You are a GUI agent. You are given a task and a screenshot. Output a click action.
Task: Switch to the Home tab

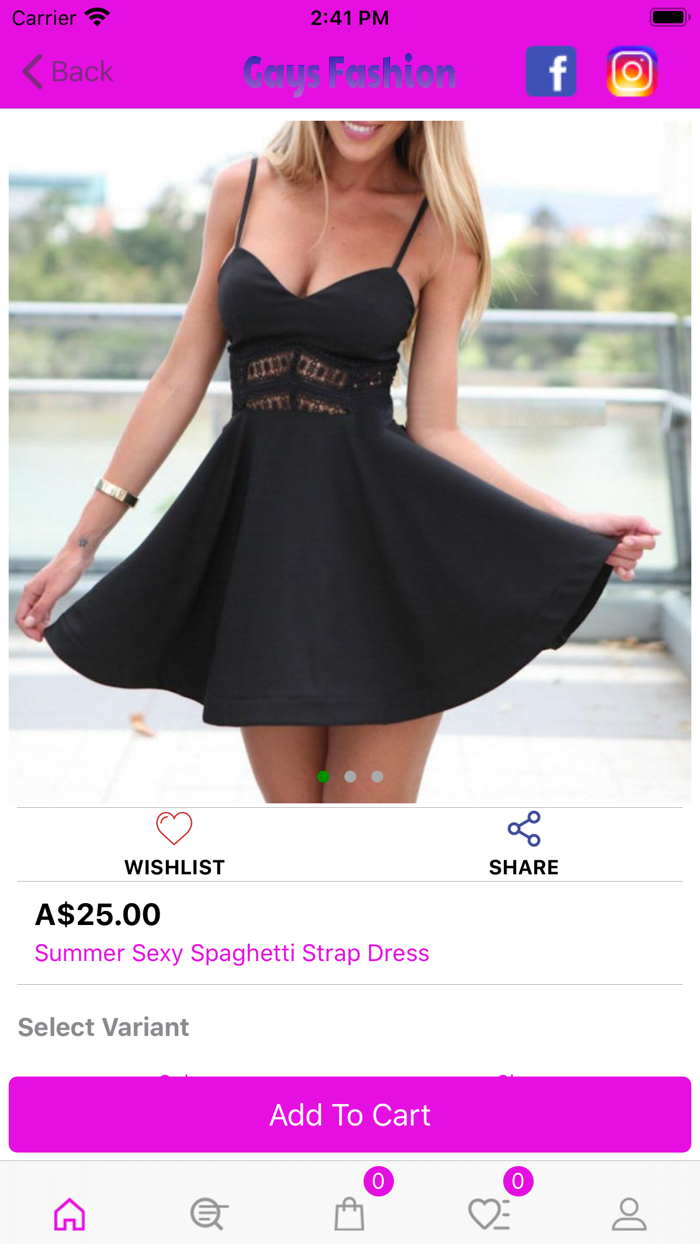tap(70, 1214)
